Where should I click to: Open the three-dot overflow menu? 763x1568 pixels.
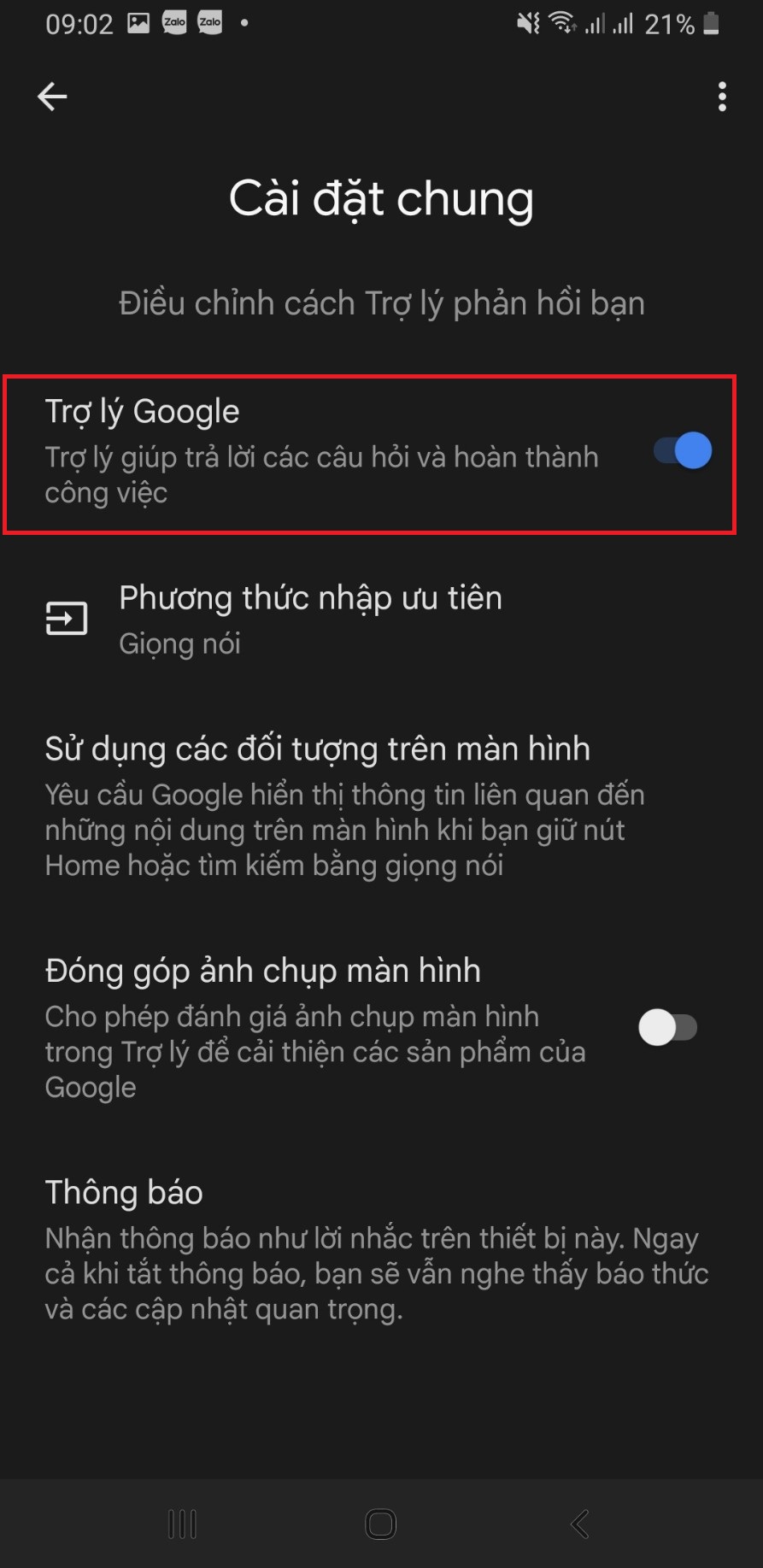[x=722, y=97]
